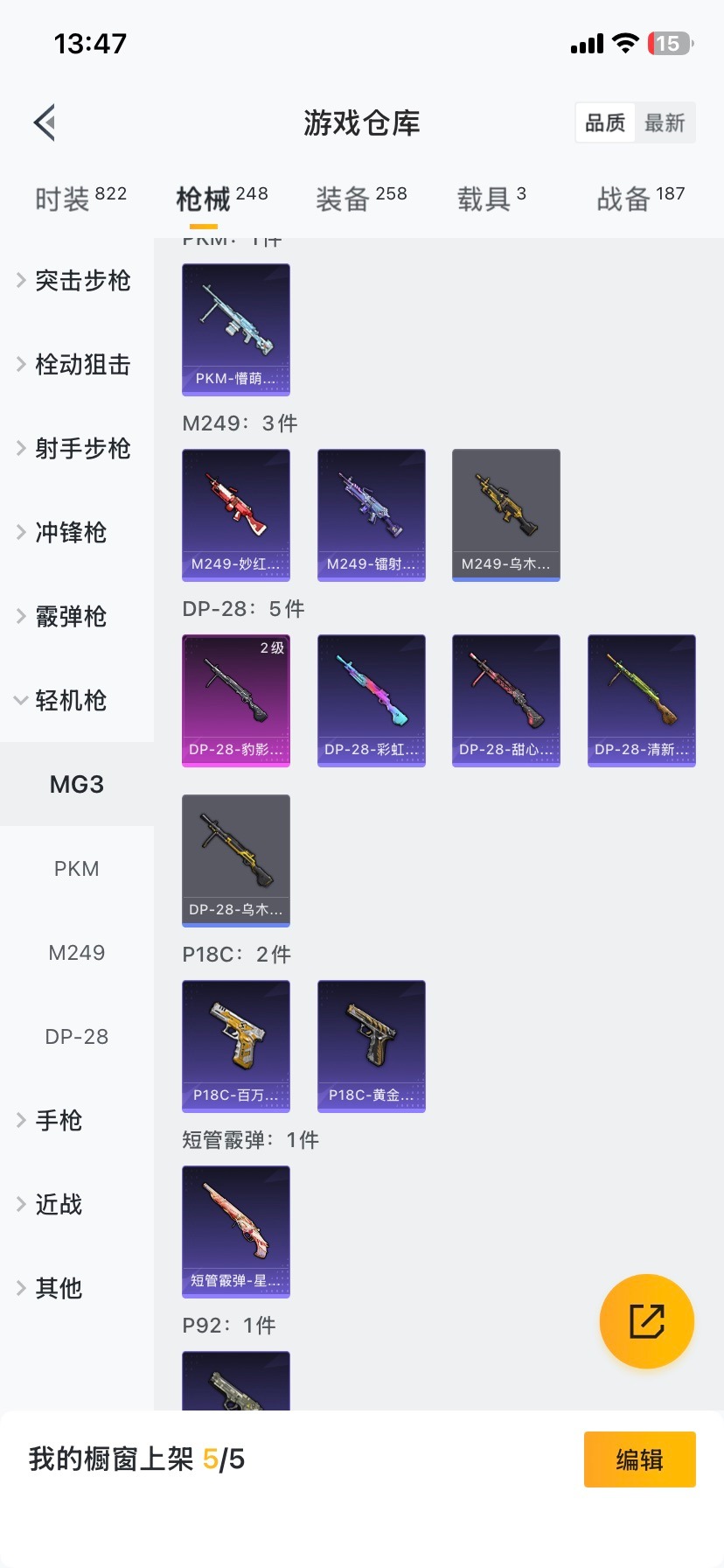Select the DP-28-彩虹 weapon icon
724x1568 pixels.
tap(371, 700)
